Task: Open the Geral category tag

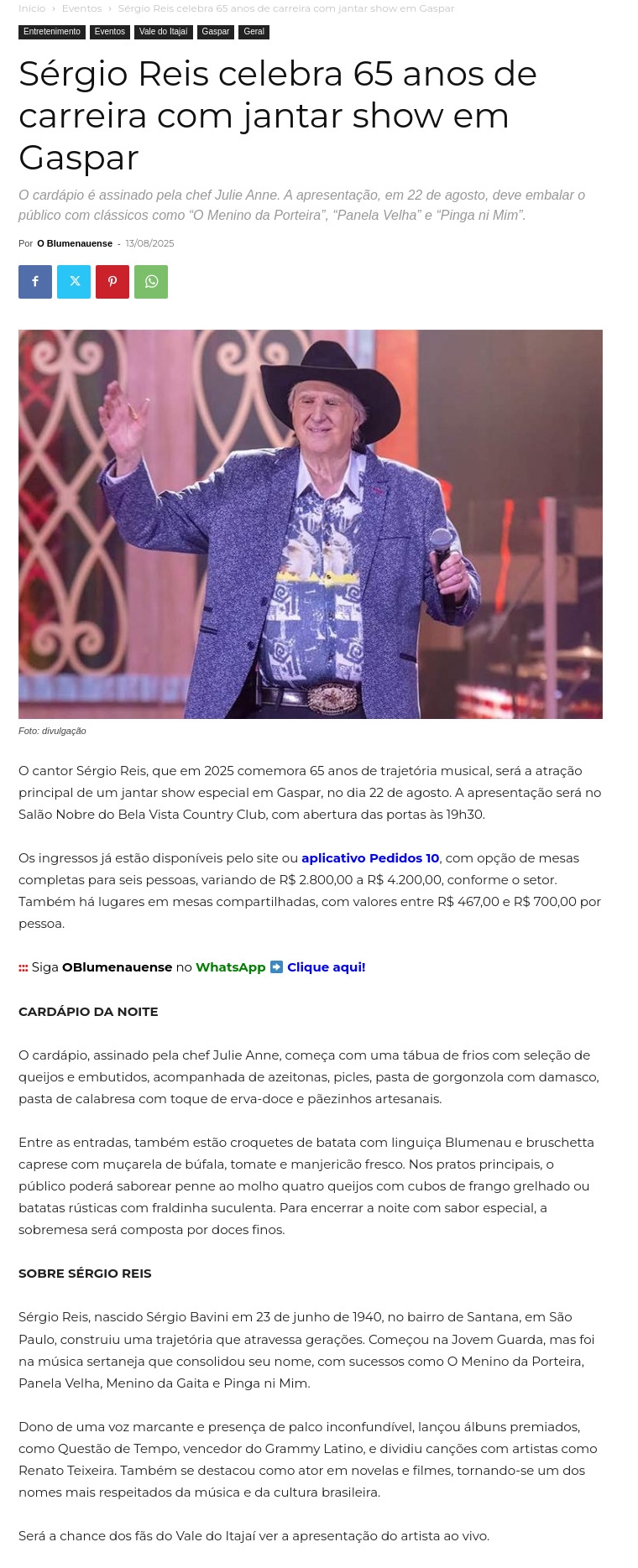Action: (254, 32)
